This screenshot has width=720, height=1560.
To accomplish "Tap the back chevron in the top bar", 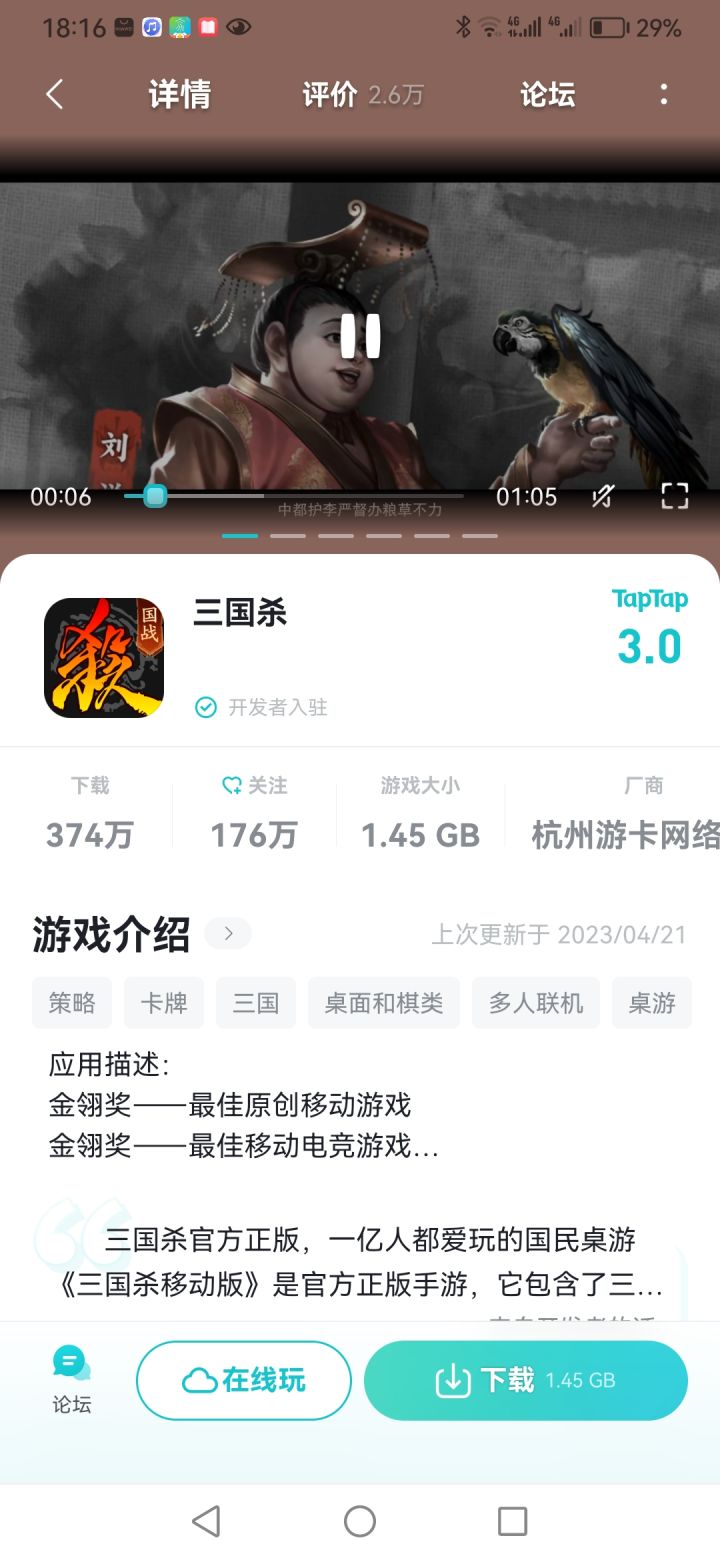I will 55,93.
